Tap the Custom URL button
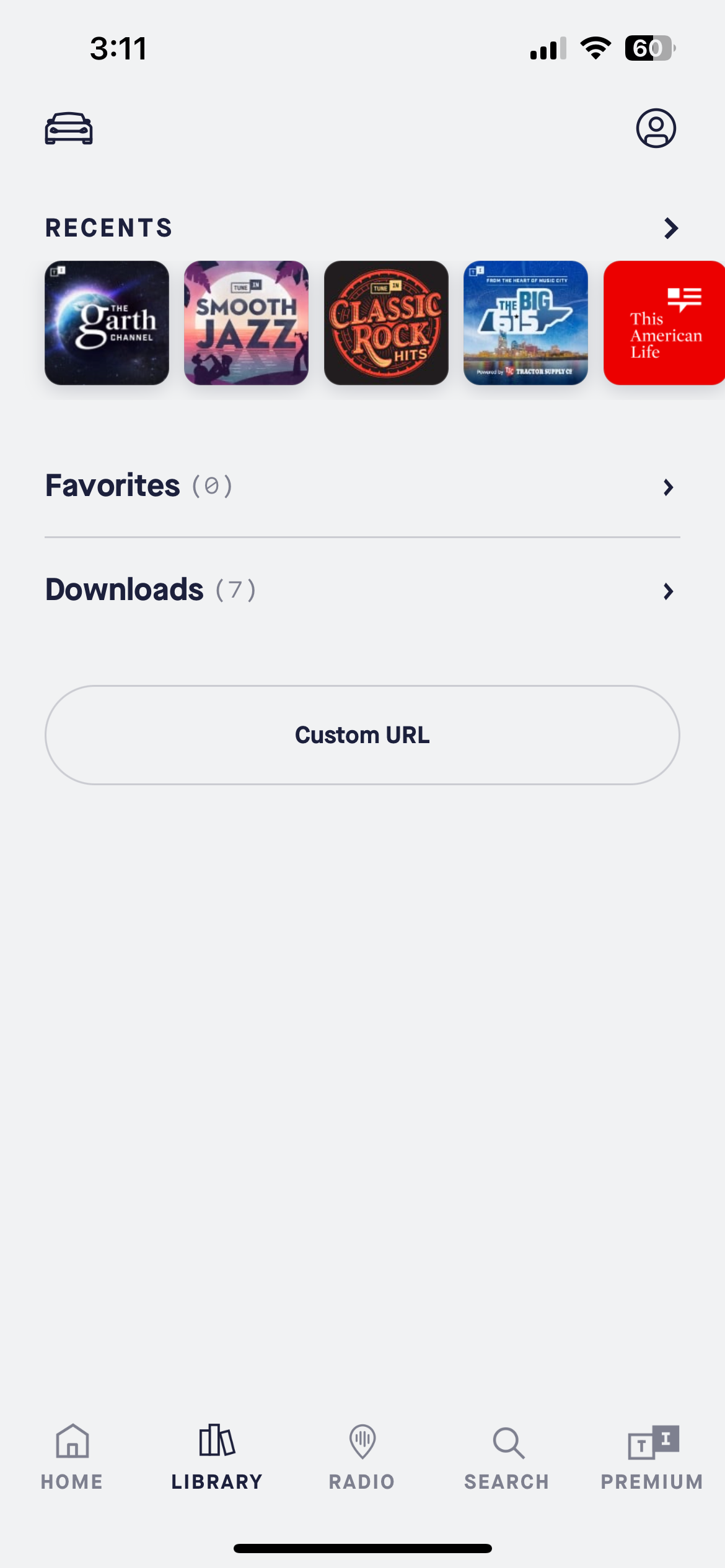 362,735
